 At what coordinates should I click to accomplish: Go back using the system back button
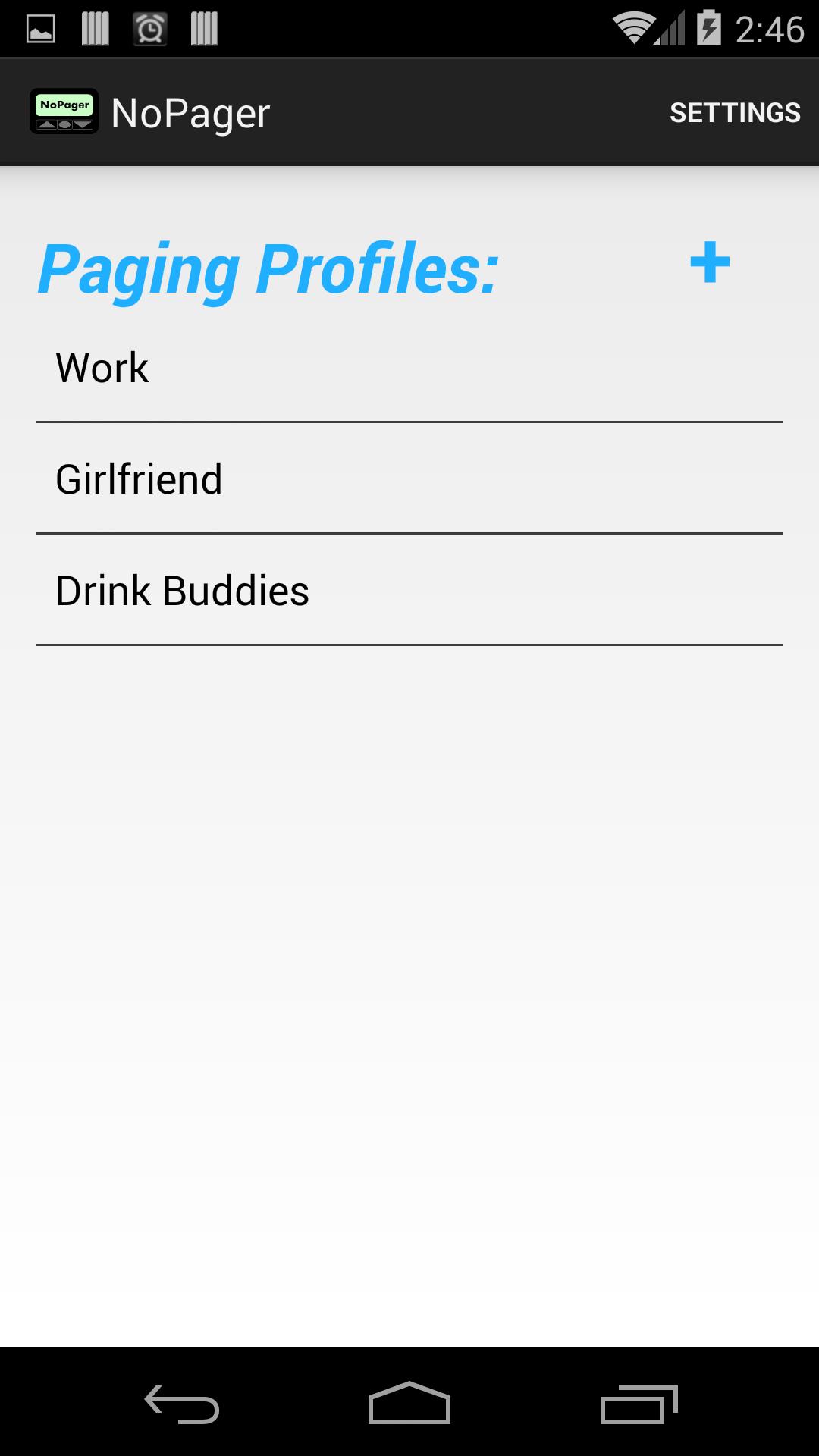click(x=182, y=1404)
